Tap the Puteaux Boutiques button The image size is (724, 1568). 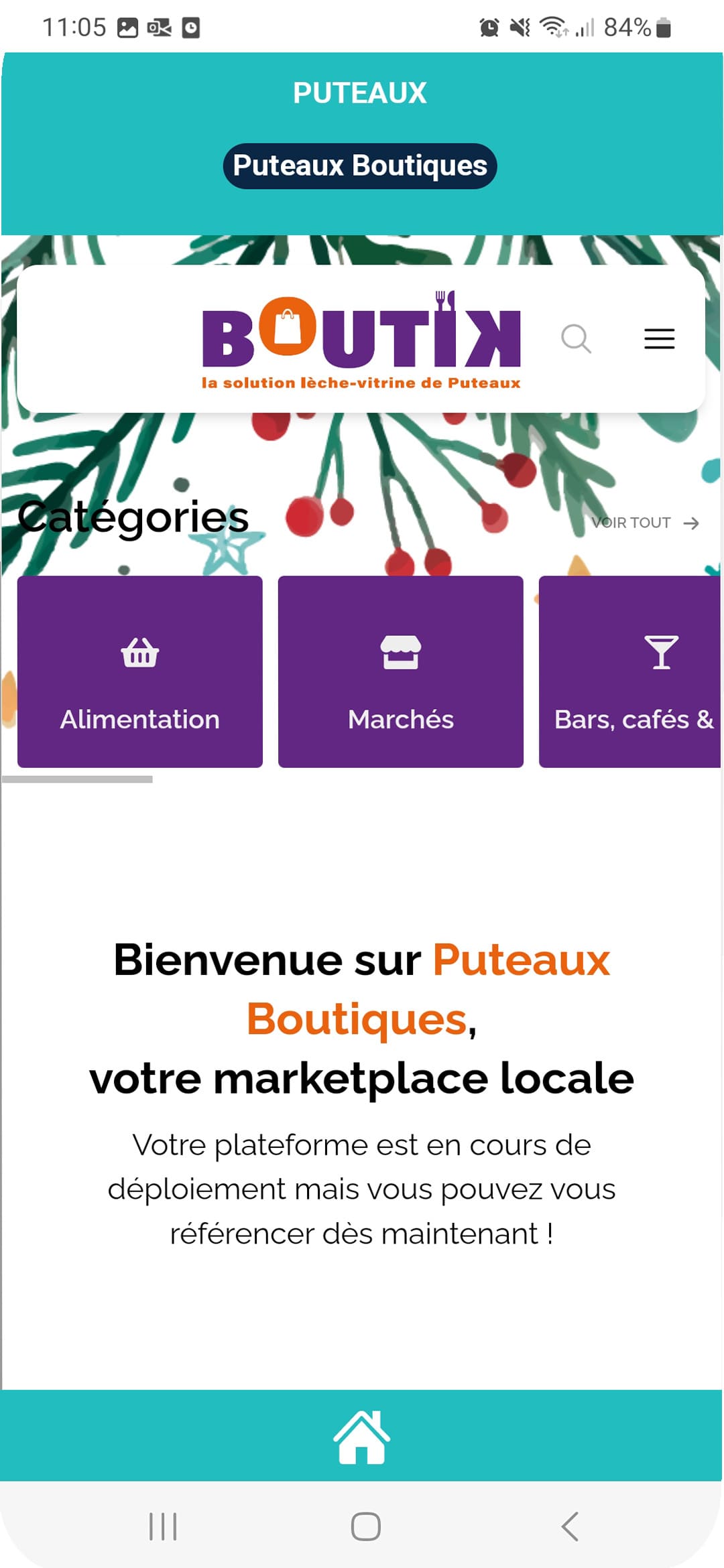click(360, 166)
